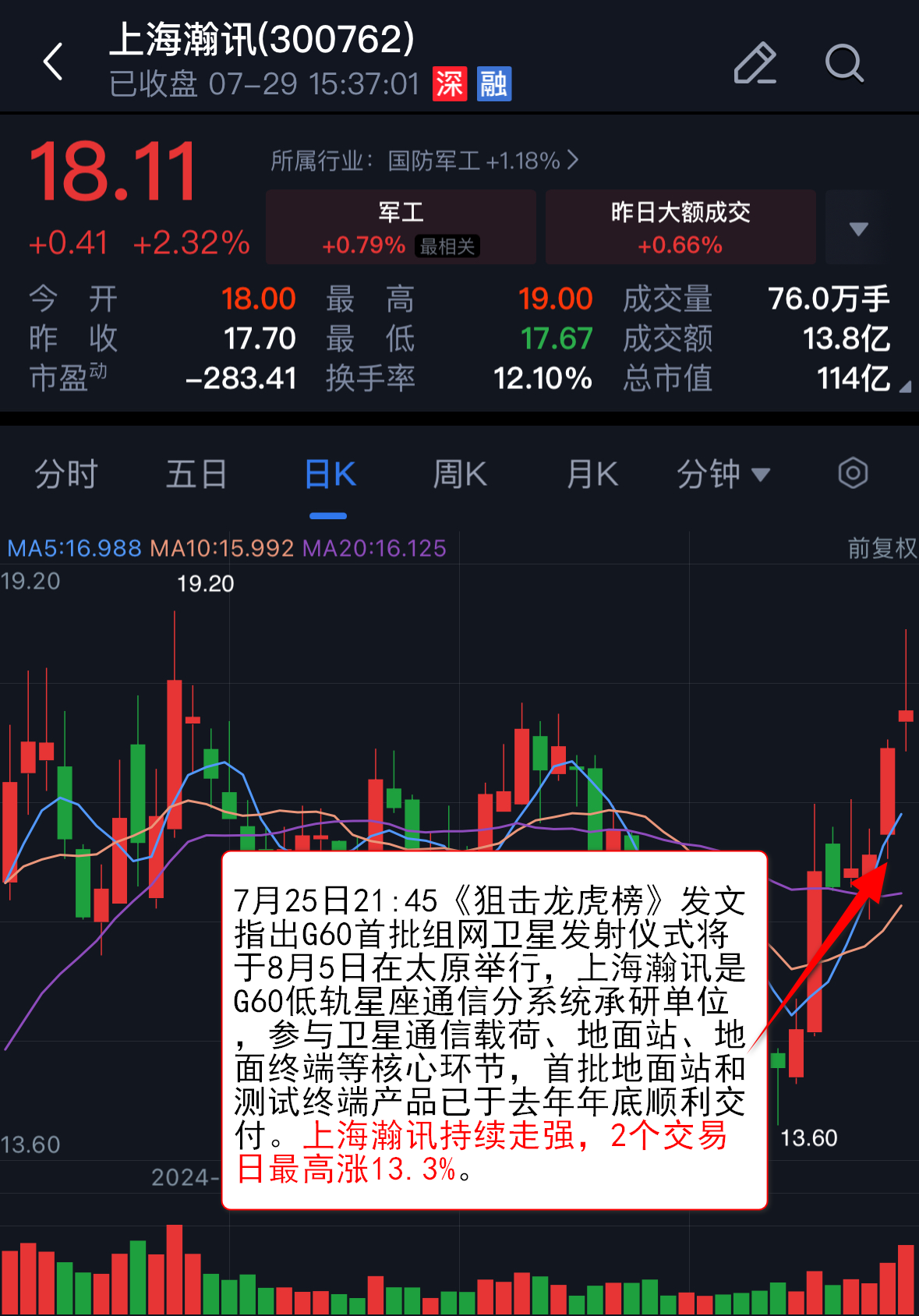Expand the concept list dropdown arrow

857,228
